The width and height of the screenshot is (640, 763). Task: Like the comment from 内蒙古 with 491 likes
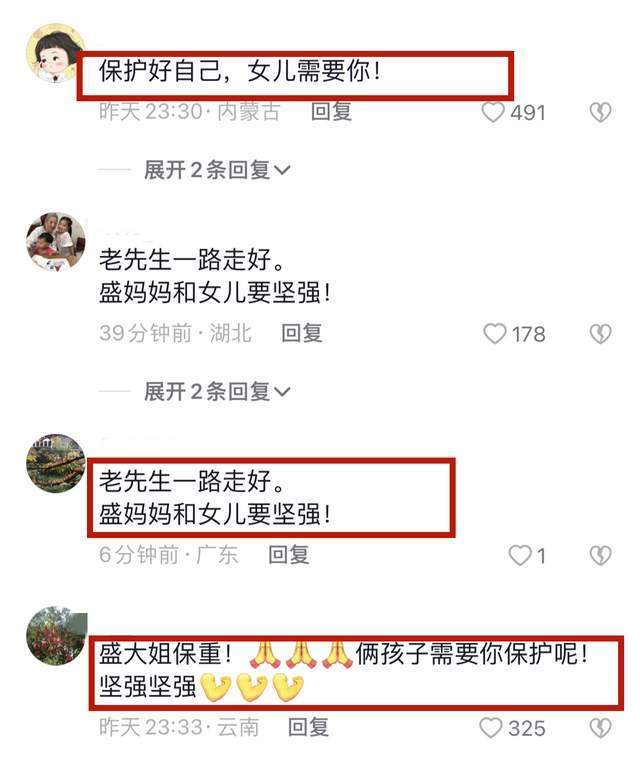[x=493, y=112]
